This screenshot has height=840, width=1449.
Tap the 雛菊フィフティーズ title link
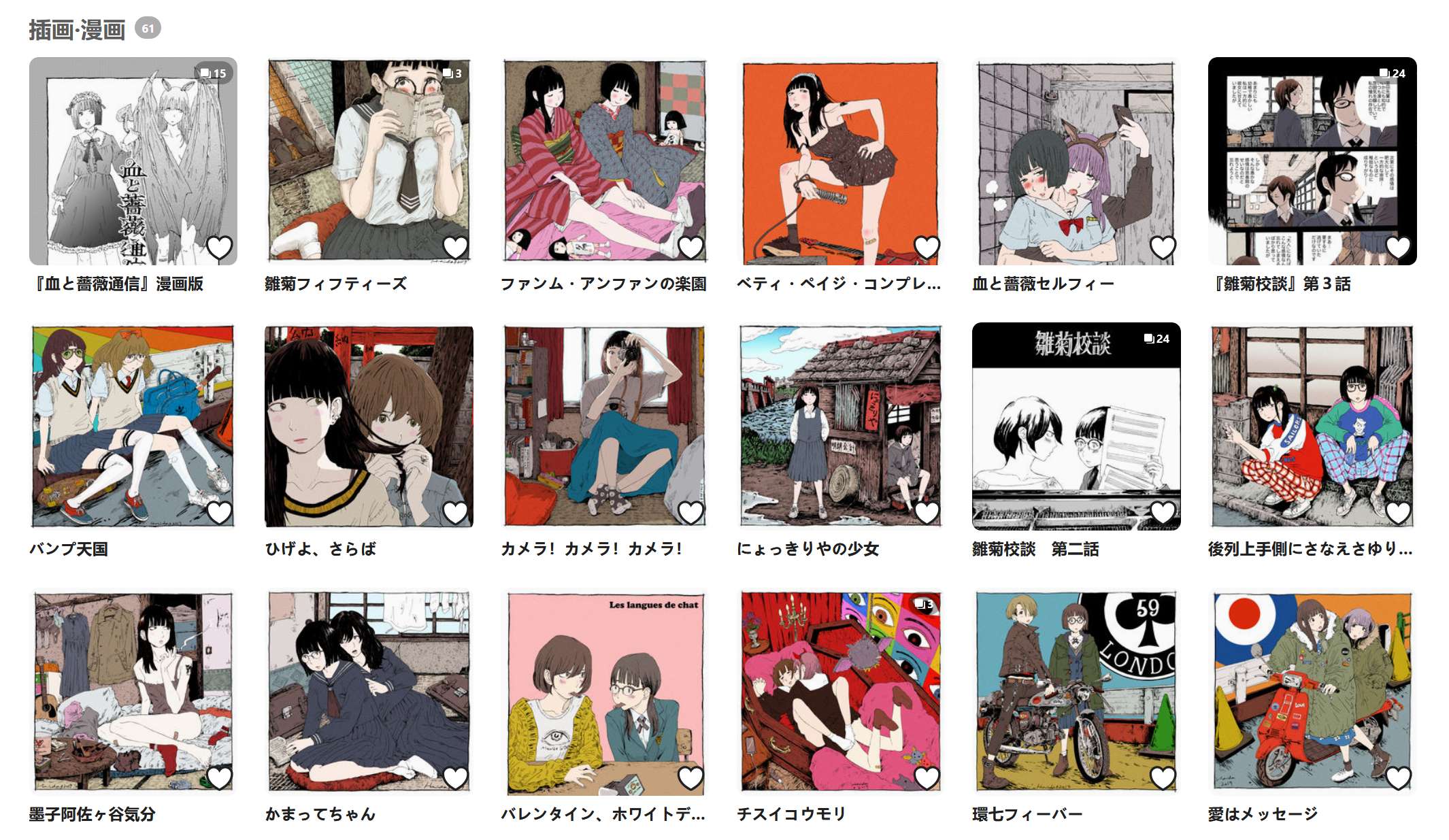pos(335,284)
